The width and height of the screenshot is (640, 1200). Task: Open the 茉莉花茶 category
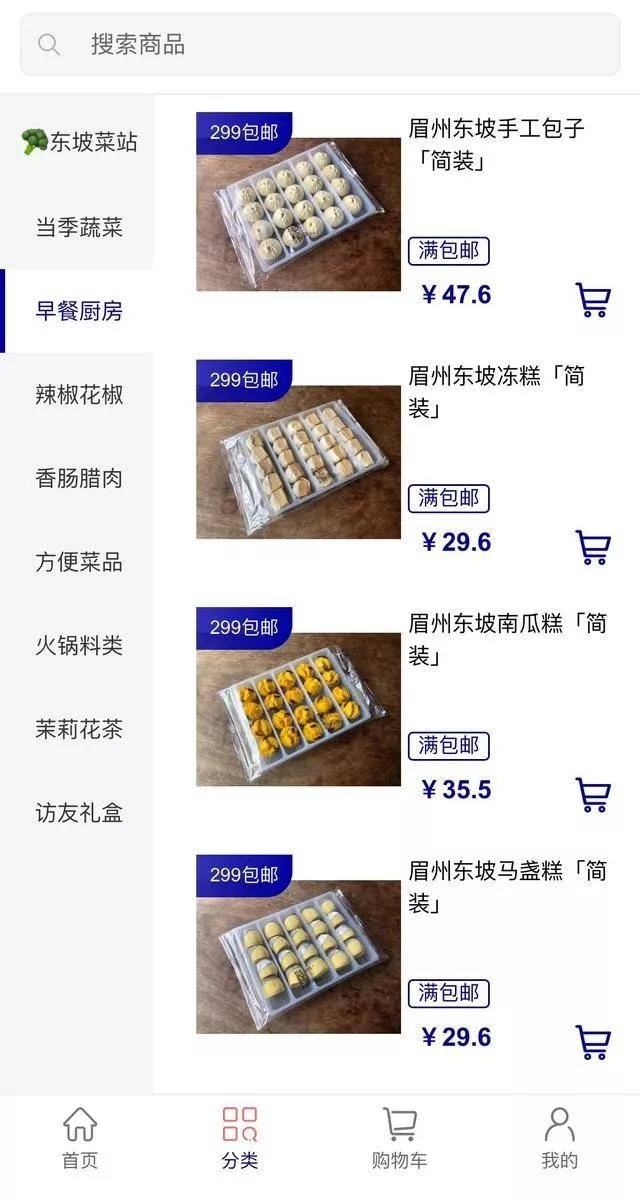79,729
